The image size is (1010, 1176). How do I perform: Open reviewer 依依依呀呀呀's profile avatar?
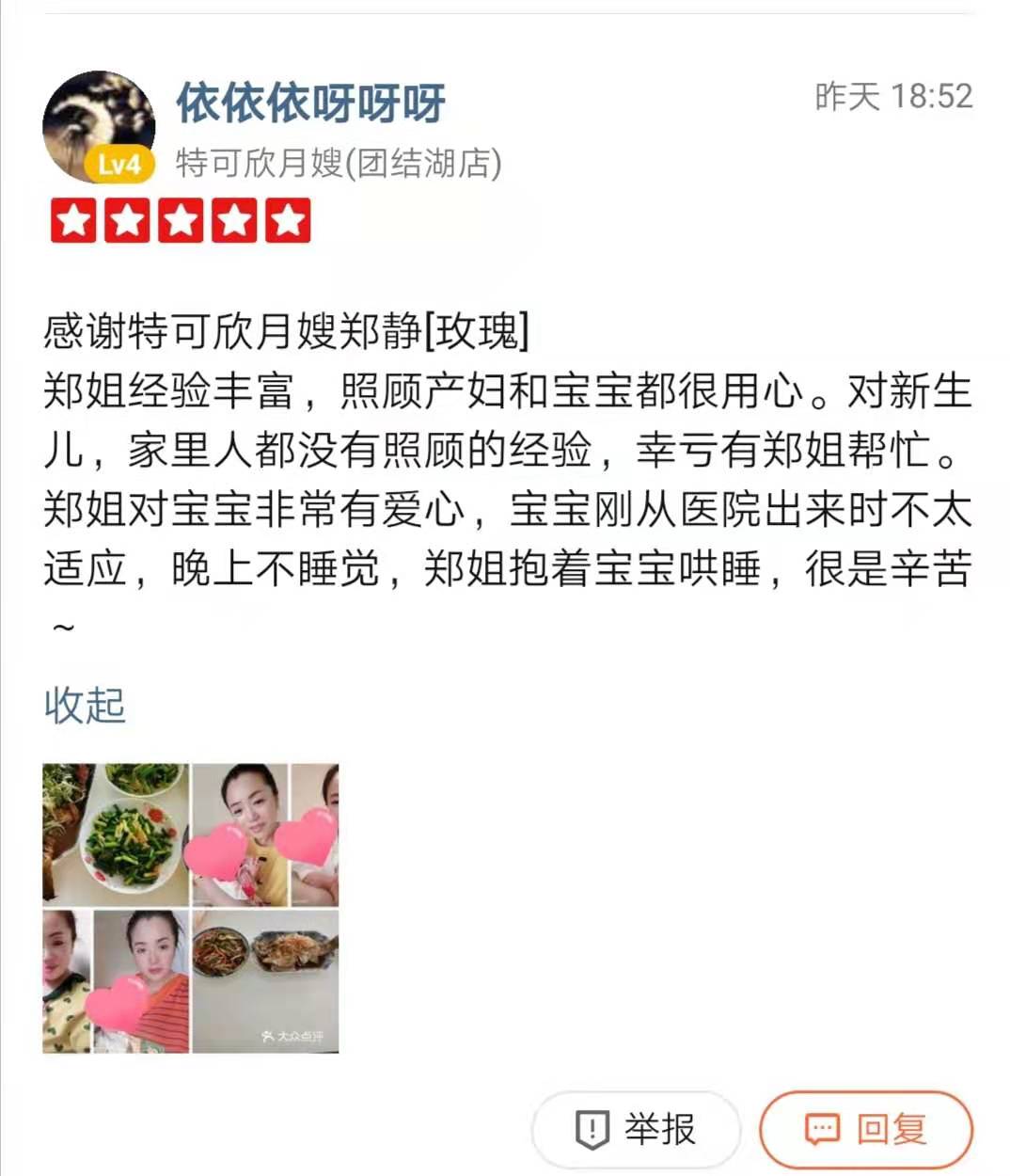pyautogui.click(x=99, y=127)
